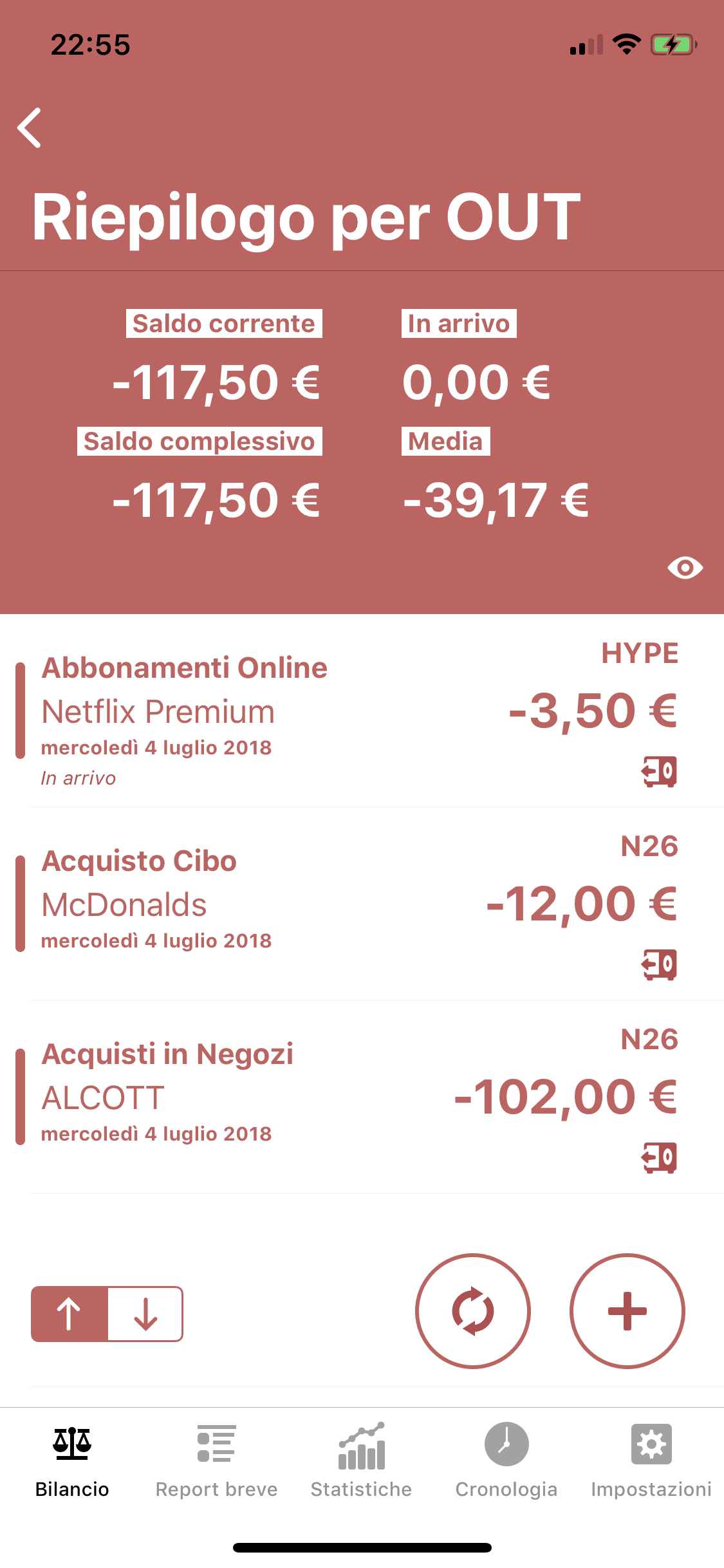Sort transactions with the down arrow
This screenshot has width=724, height=1568.
tap(145, 1314)
